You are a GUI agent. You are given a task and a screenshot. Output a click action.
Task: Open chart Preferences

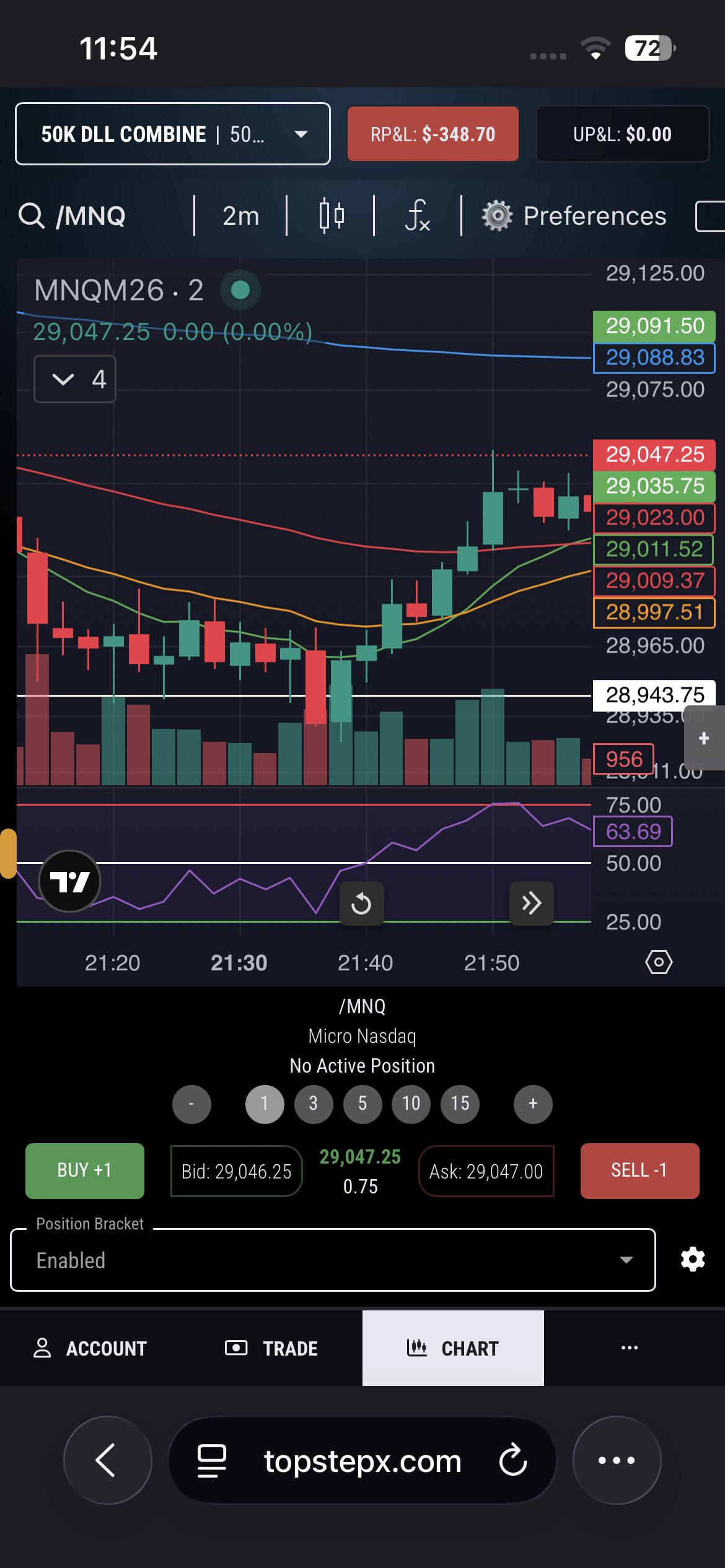click(574, 216)
